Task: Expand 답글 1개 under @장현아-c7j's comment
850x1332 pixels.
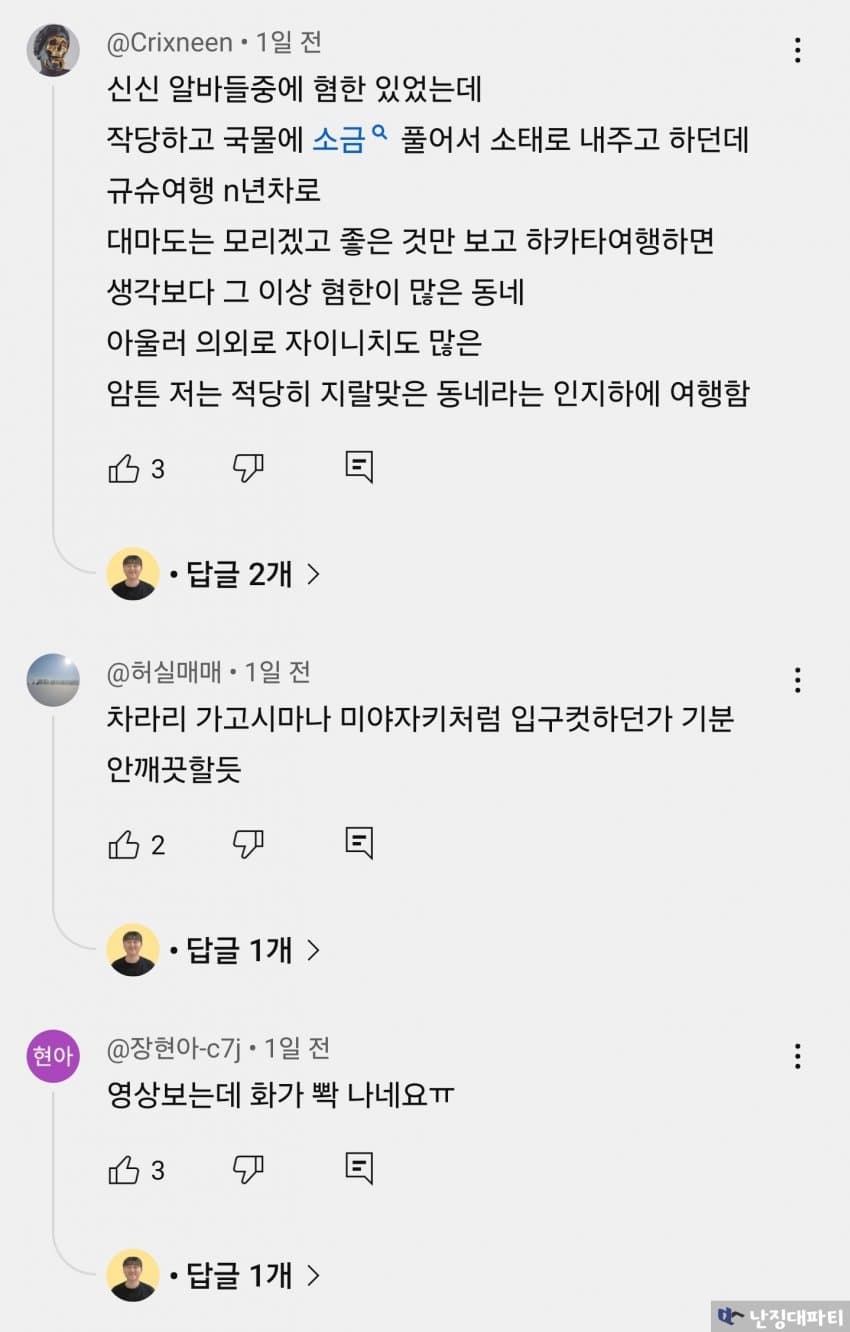Action: click(240, 1275)
